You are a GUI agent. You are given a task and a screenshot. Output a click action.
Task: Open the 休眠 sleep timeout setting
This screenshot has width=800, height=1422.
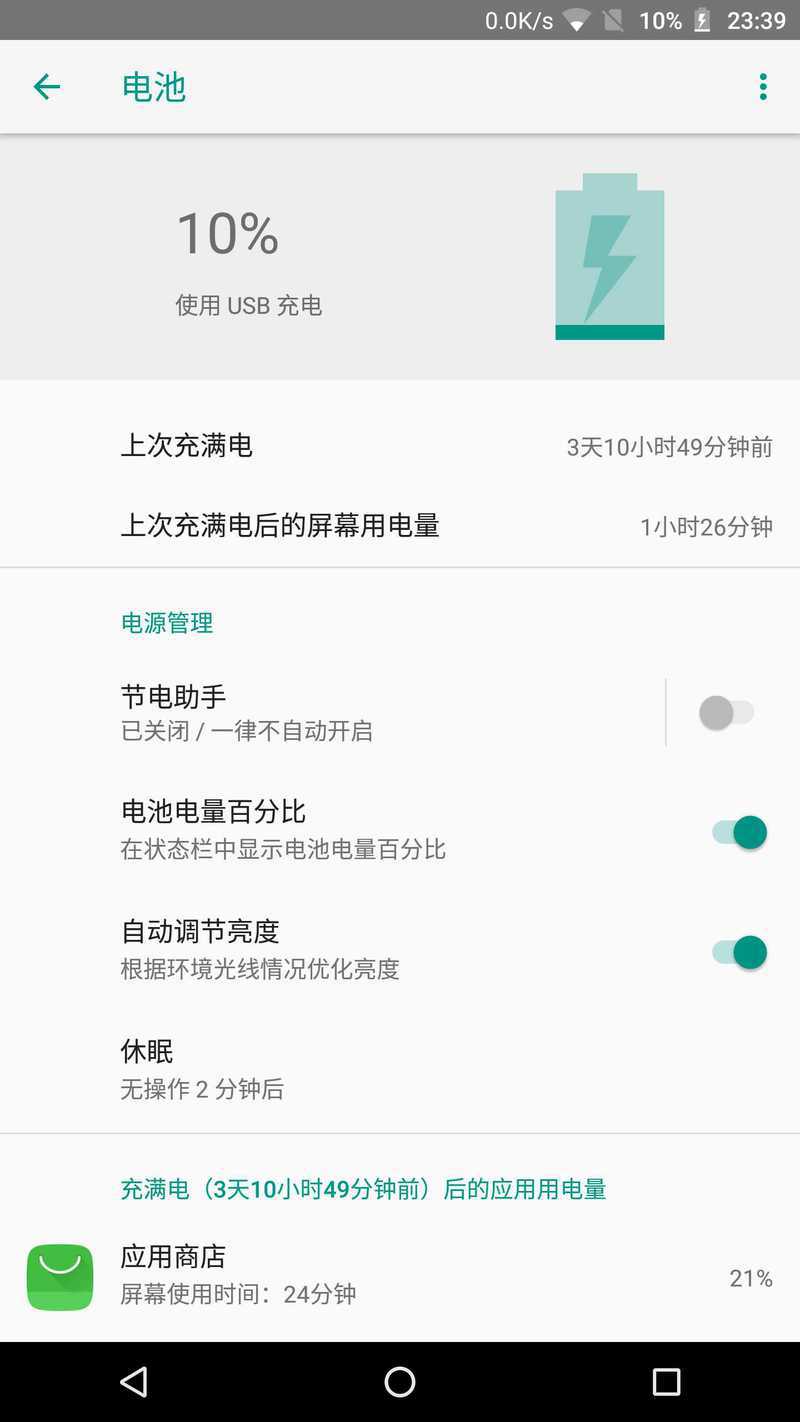(x=400, y=1070)
